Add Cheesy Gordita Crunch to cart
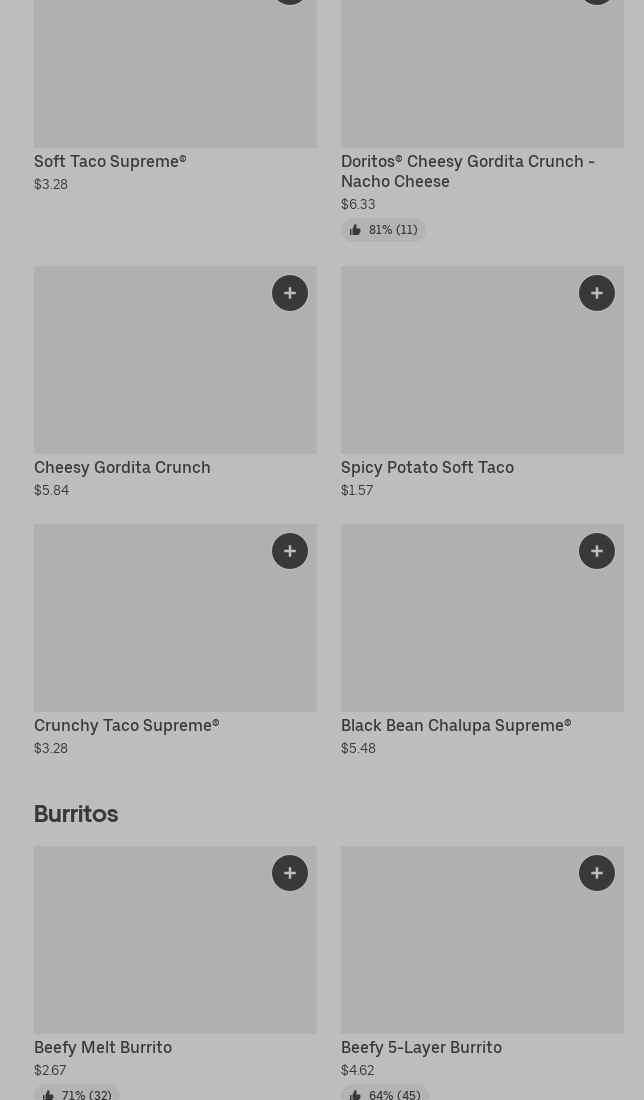Viewport: 644px width, 1100px height. coord(290,293)
